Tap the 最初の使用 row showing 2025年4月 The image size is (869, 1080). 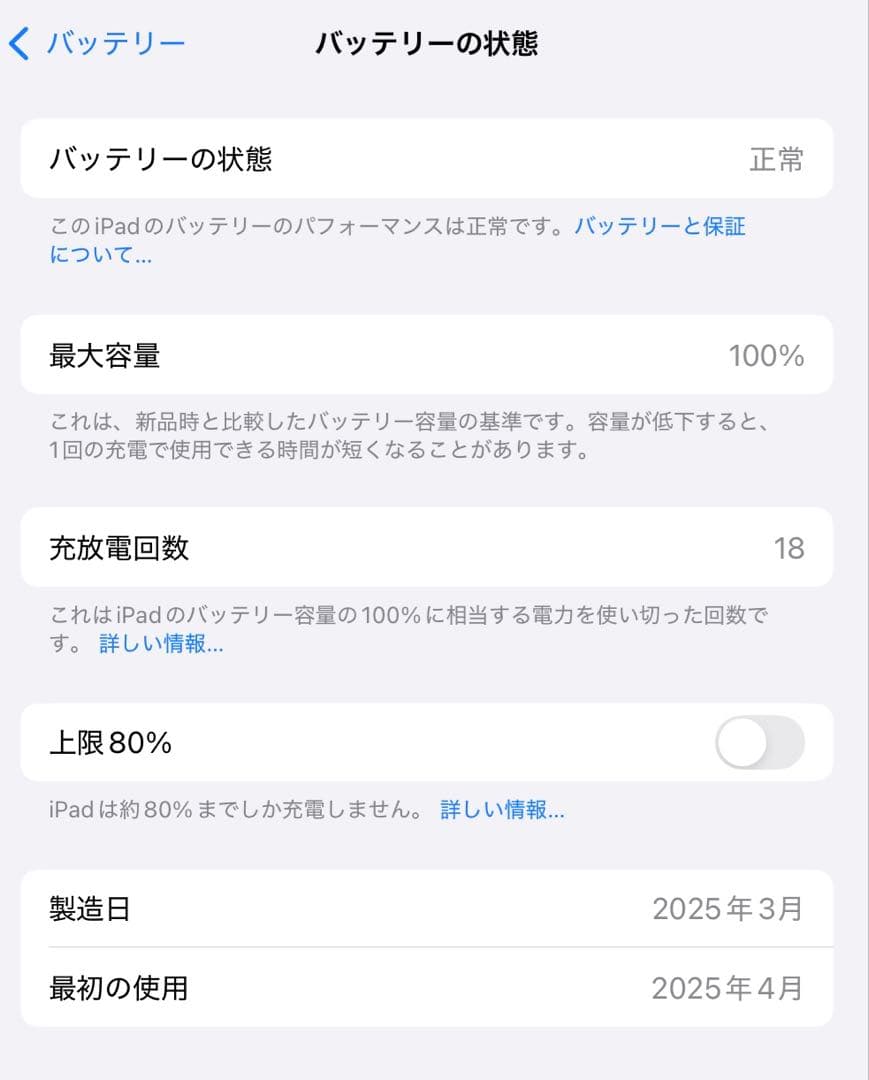426,987
